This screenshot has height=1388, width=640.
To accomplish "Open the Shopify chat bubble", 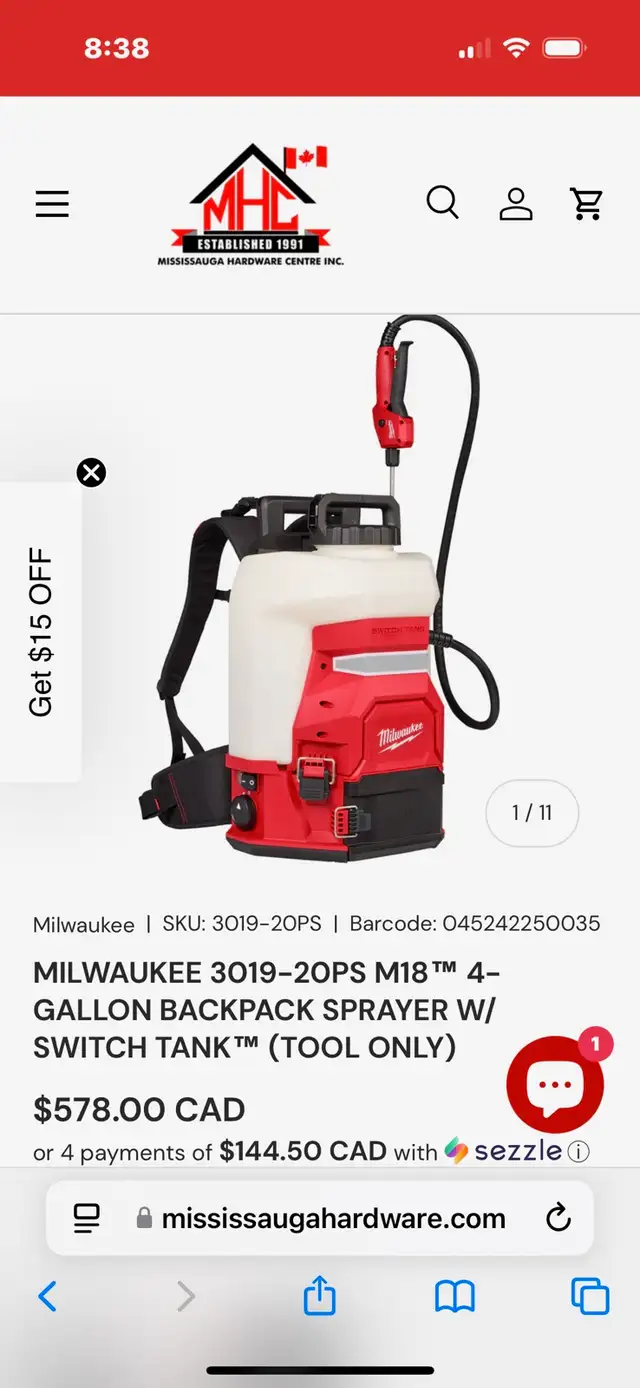I will (555, 1085).
